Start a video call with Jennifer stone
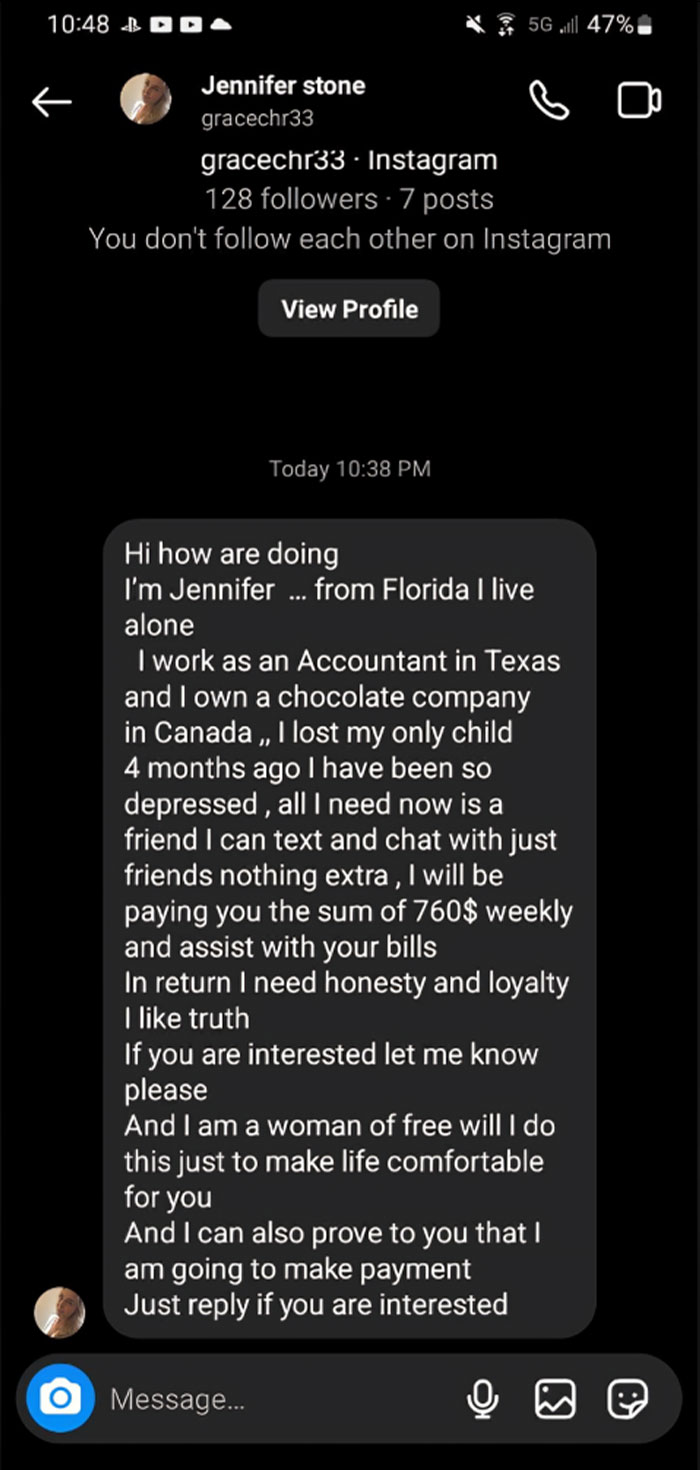 [x=639, y=101]
